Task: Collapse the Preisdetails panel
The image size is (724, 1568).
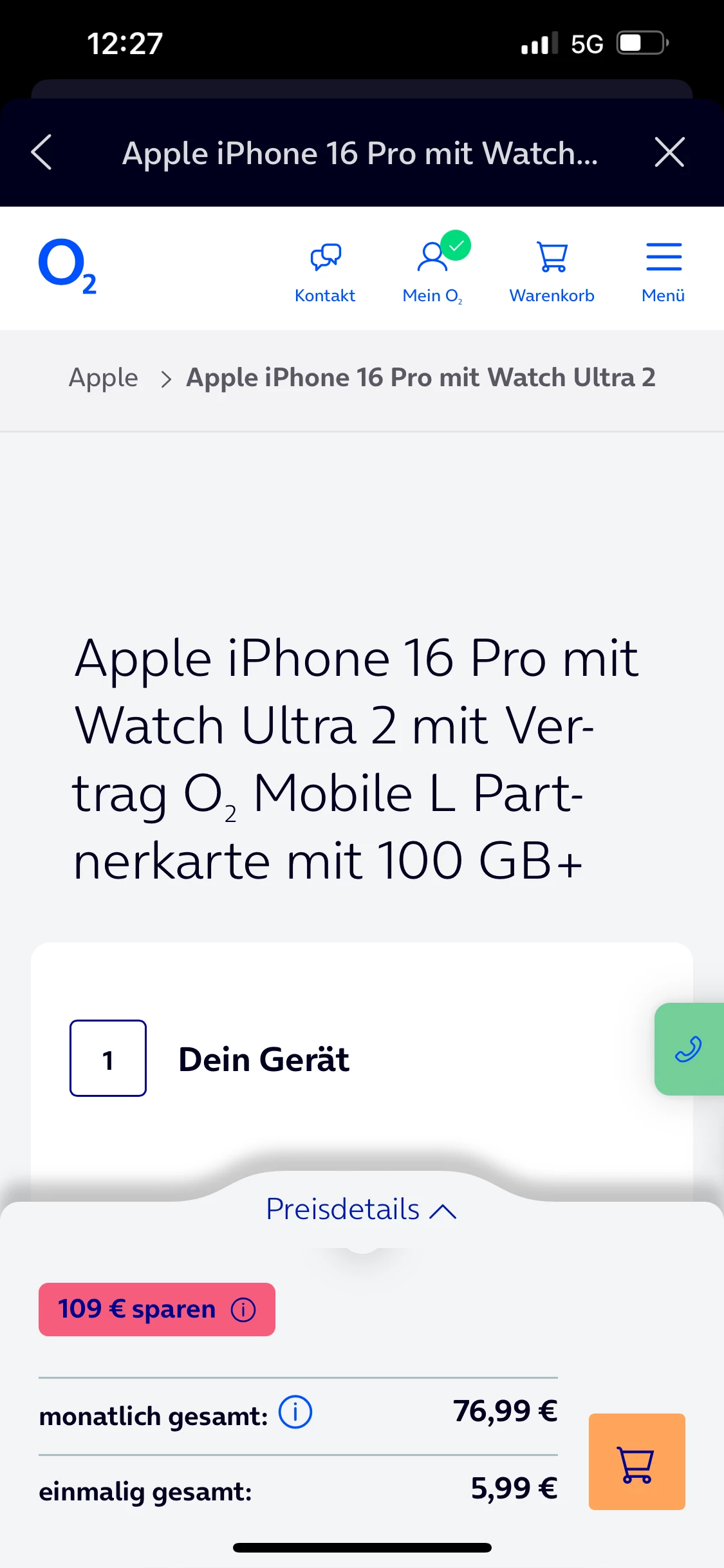Action: [x=361, y=1209]
